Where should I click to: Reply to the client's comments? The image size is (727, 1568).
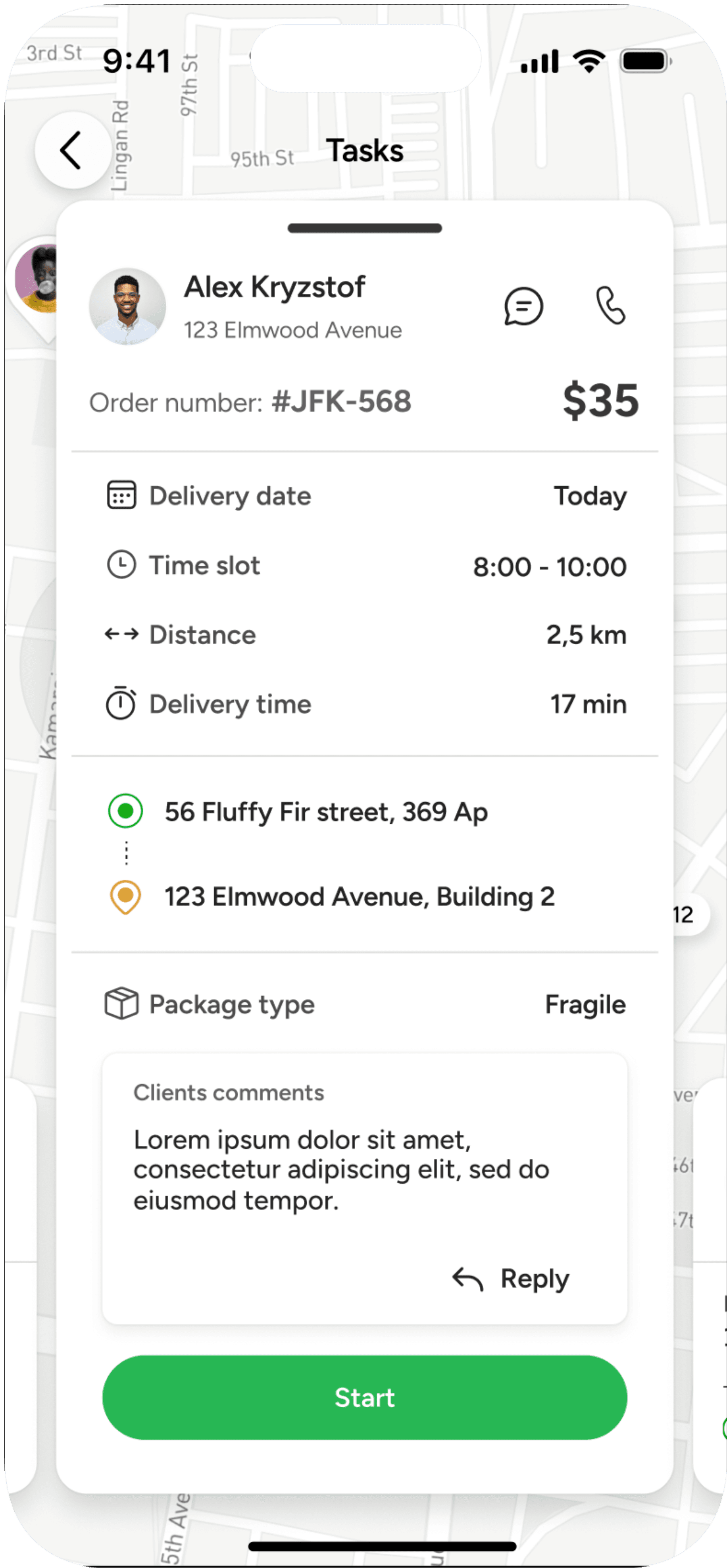coord(510,1279)
